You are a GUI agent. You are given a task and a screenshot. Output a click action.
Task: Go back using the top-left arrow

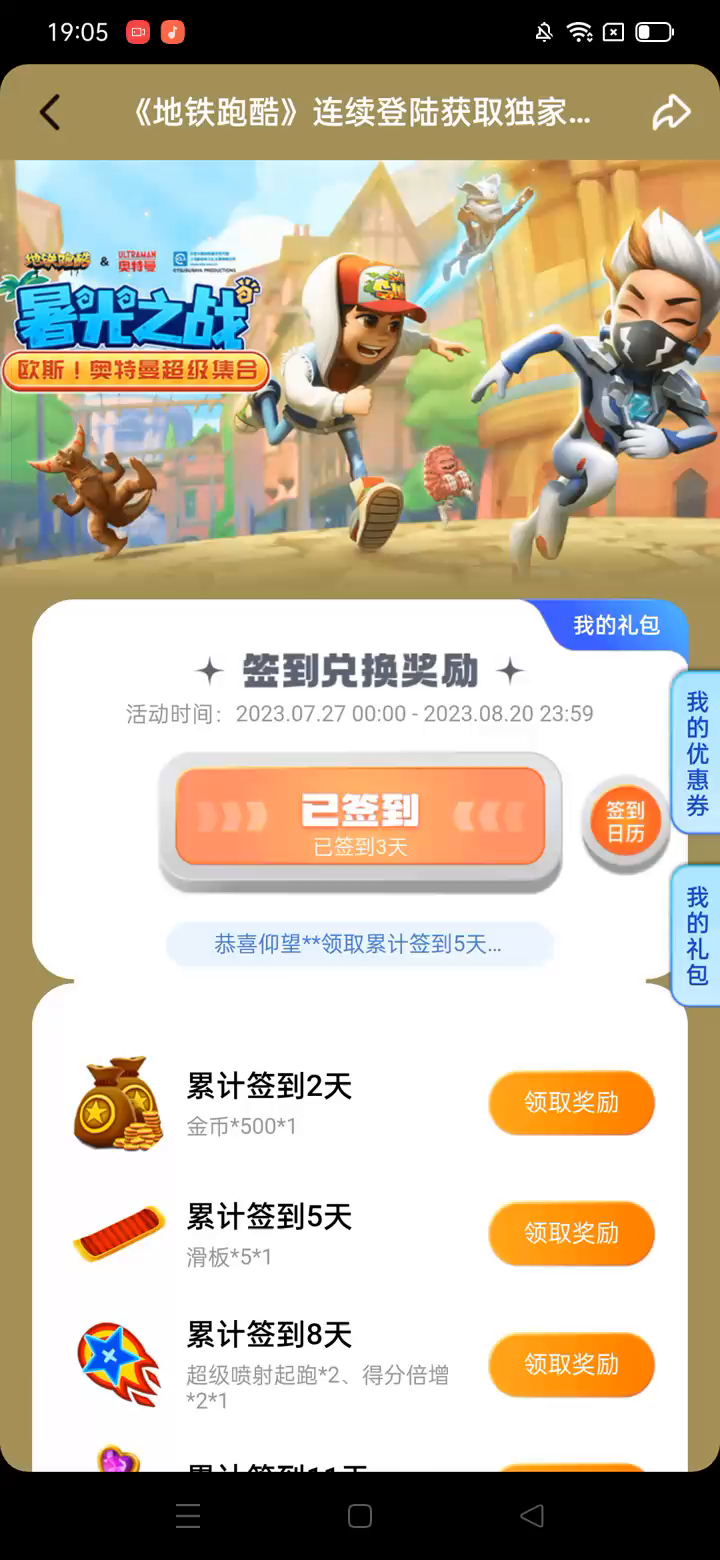(50, 112)
